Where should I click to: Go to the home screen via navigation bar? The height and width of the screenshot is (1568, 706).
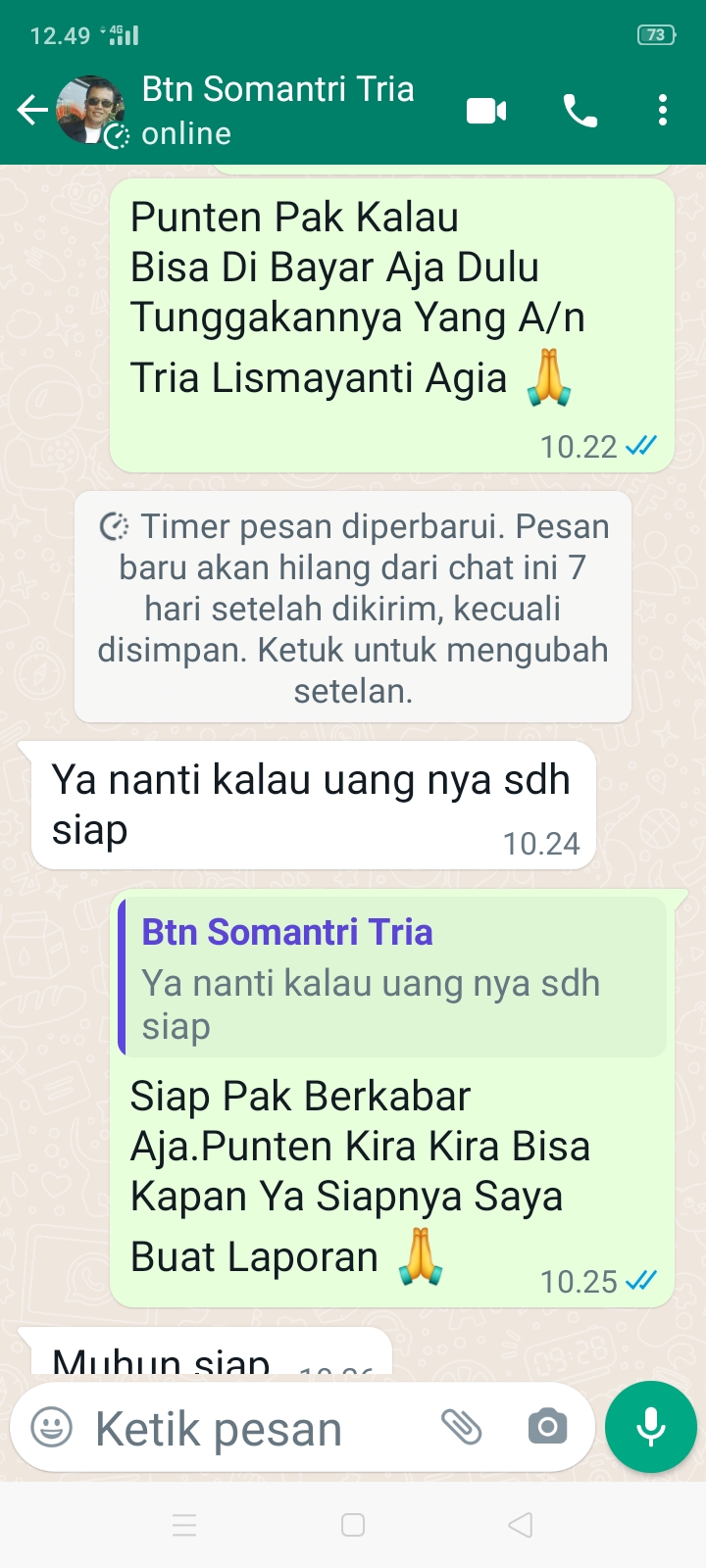(353, 1525)
